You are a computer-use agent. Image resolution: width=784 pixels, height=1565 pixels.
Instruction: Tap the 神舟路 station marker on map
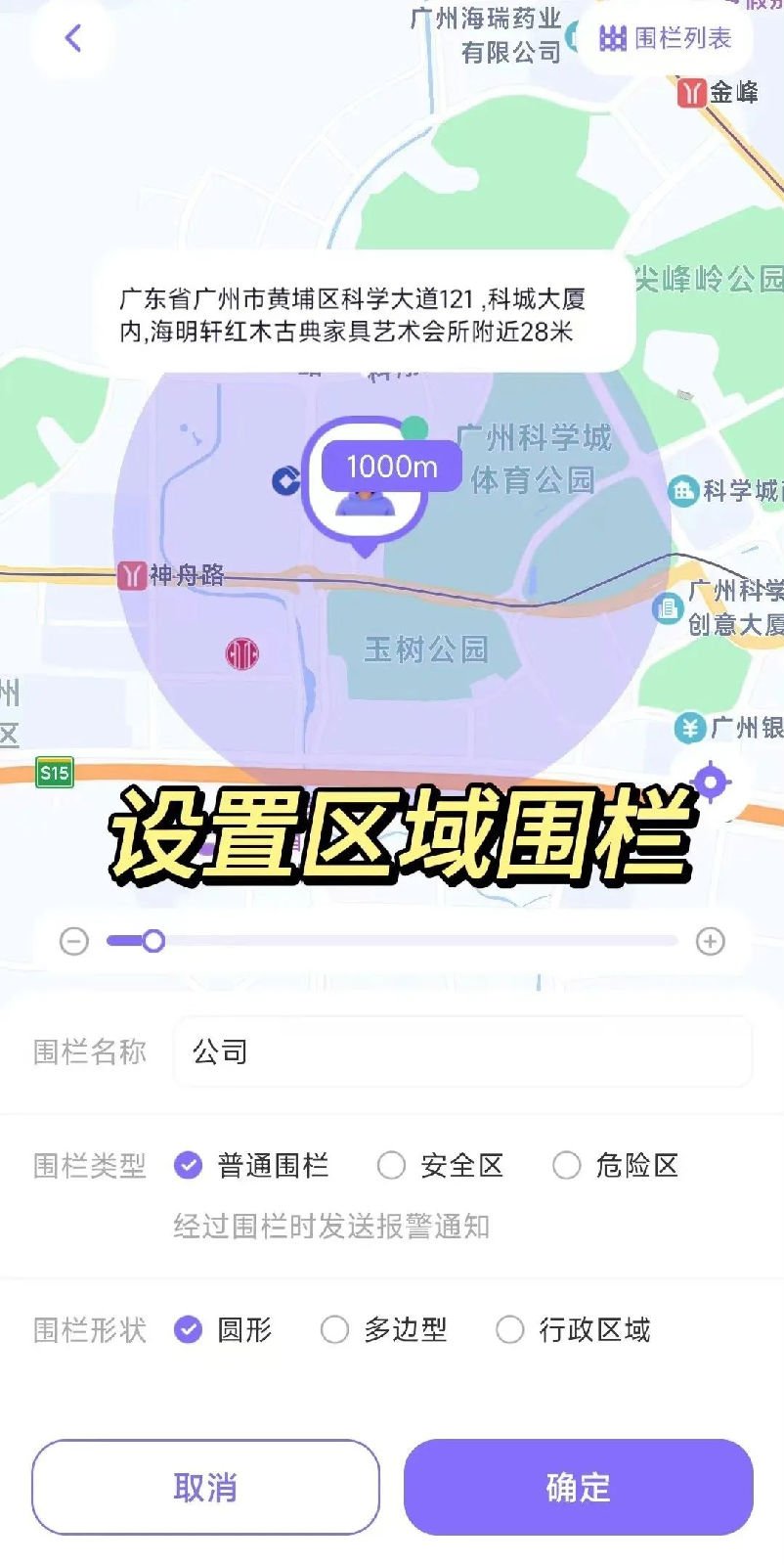[x=133, y=574]
